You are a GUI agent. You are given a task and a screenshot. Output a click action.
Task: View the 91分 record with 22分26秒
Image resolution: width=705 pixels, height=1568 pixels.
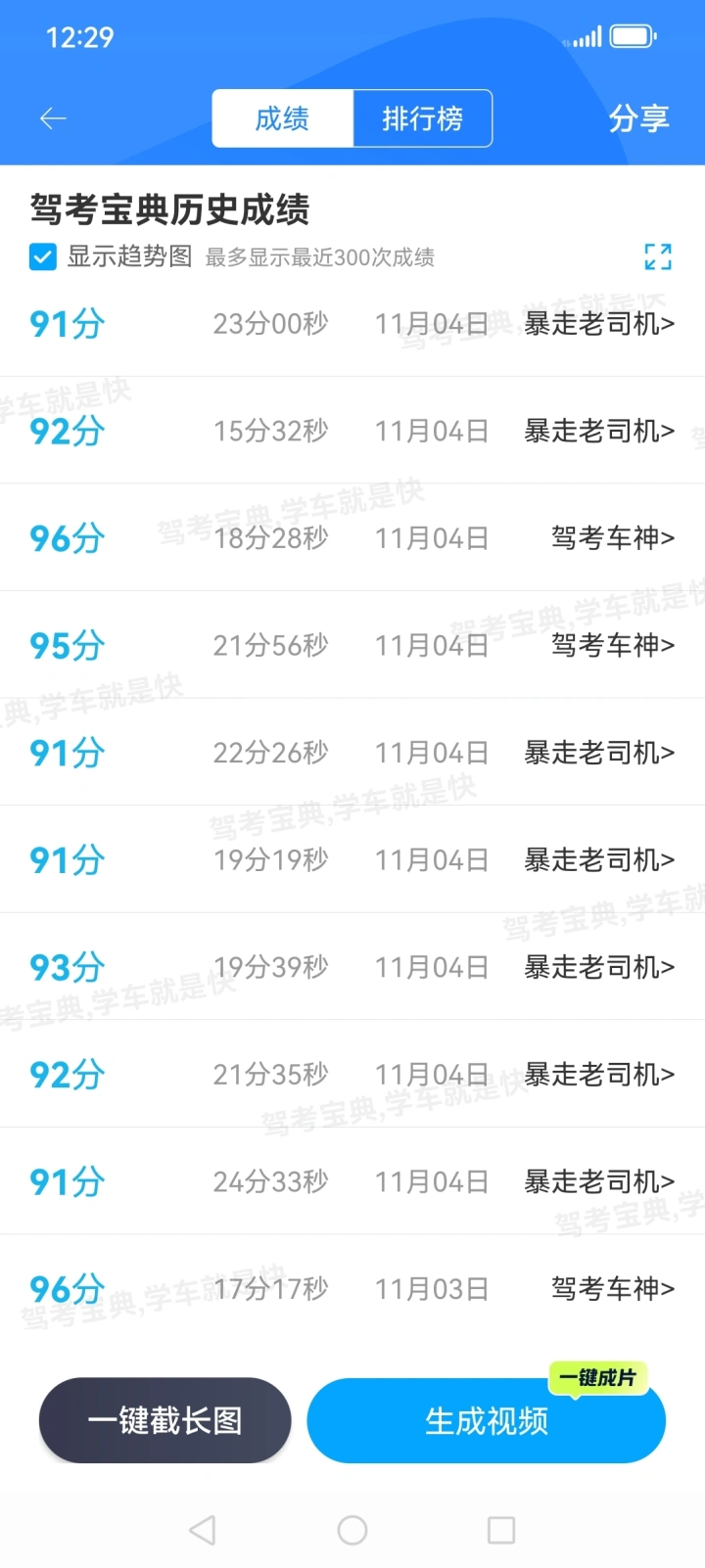pos(352,753)
